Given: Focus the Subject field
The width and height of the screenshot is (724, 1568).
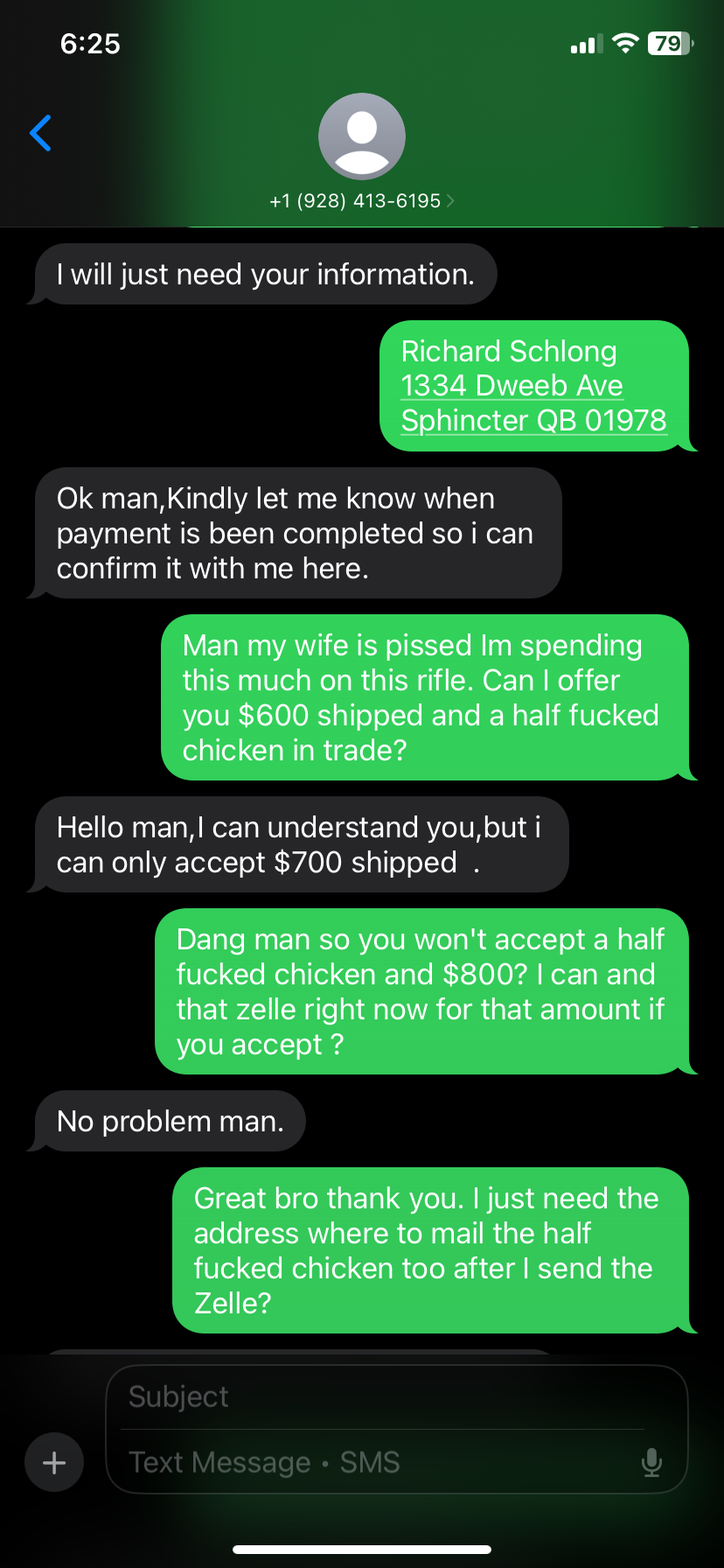Looking at the screenshot, I should [x=385, y=1396].
